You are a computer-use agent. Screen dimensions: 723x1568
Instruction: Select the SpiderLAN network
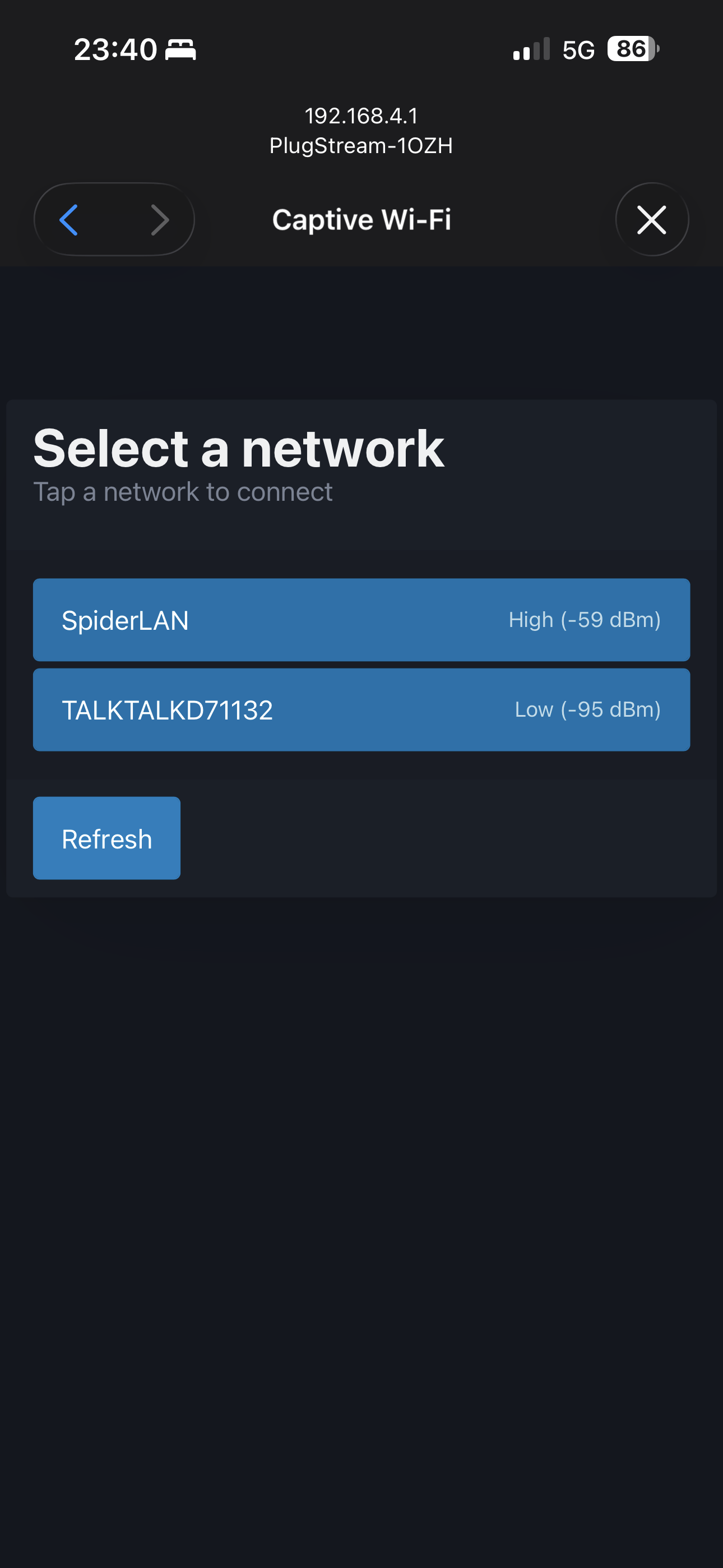coord(361,620)
